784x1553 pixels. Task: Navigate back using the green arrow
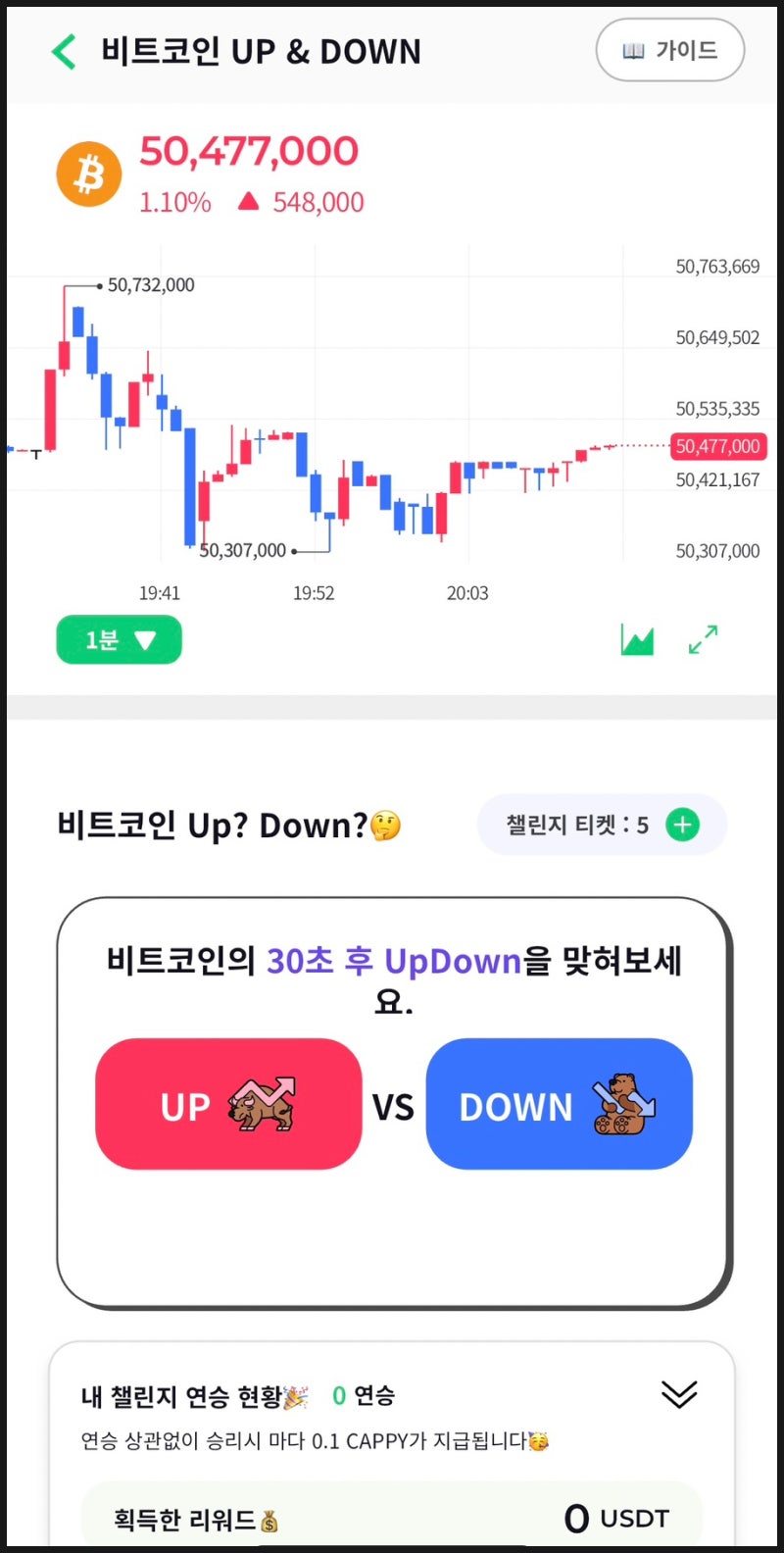(63, 51)
